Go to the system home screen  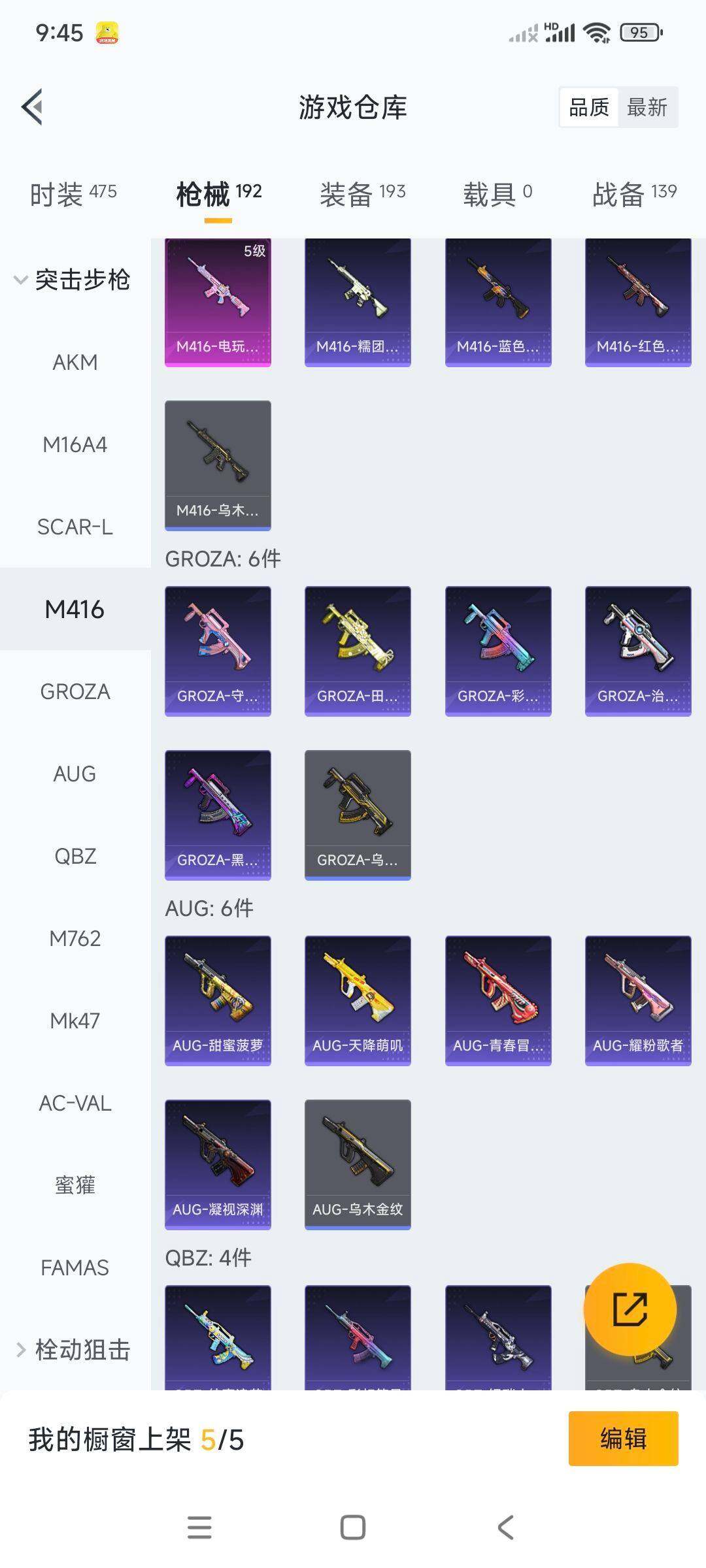tap(353, 1527)
